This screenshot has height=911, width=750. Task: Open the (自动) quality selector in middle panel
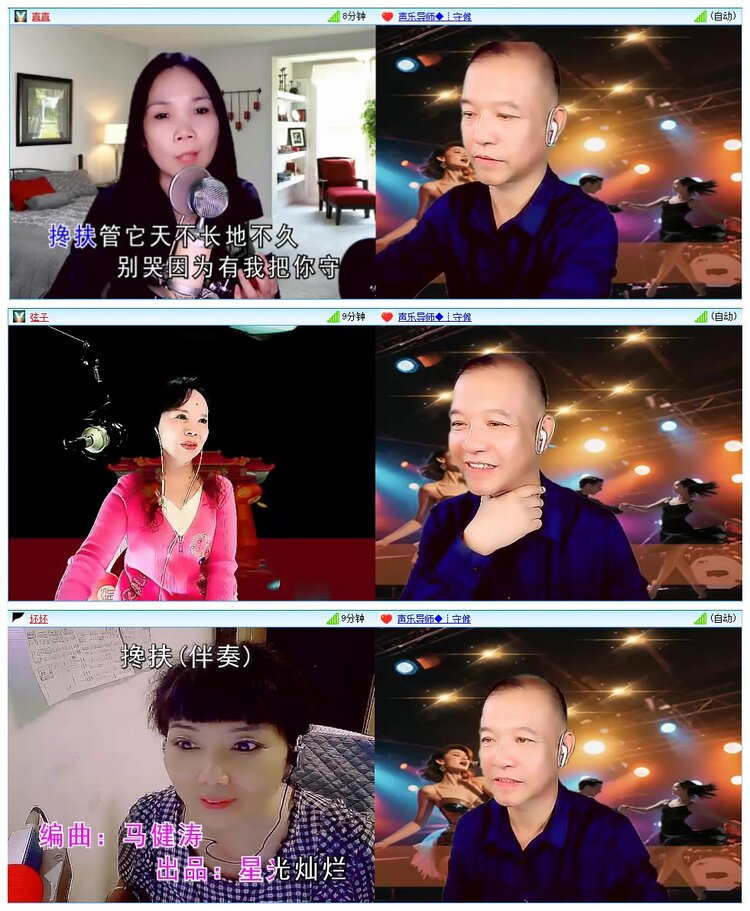[724, 313]
